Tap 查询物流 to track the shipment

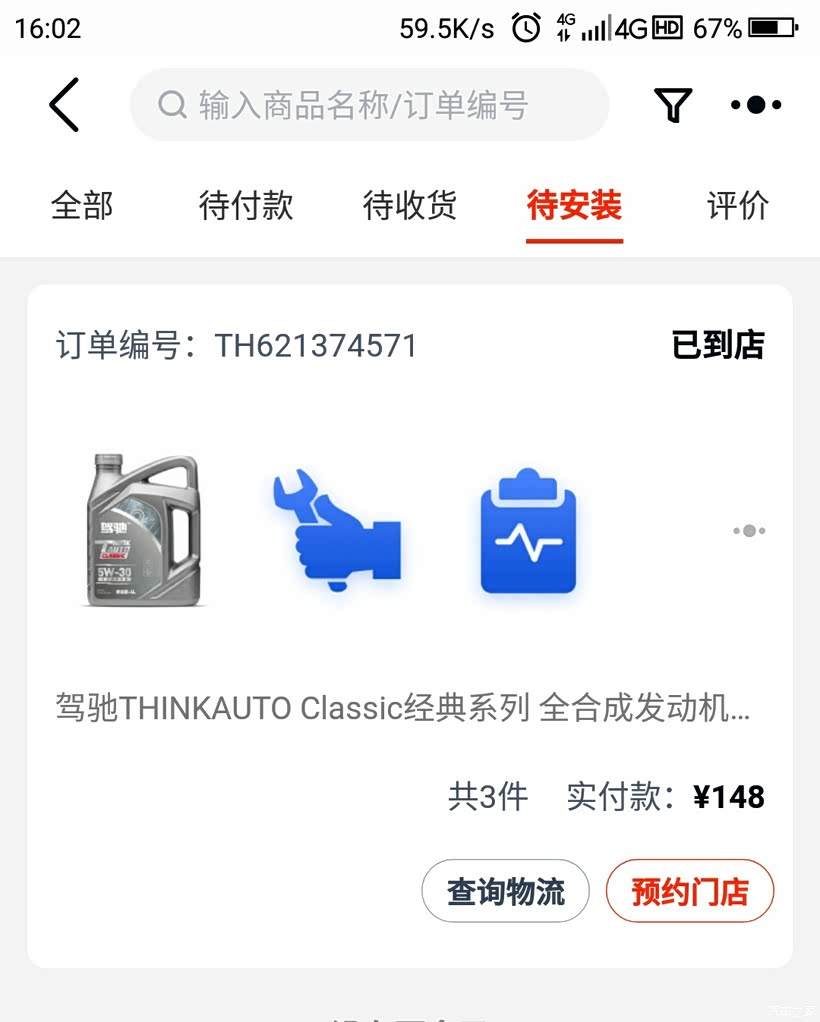click(x=505, y=891)
